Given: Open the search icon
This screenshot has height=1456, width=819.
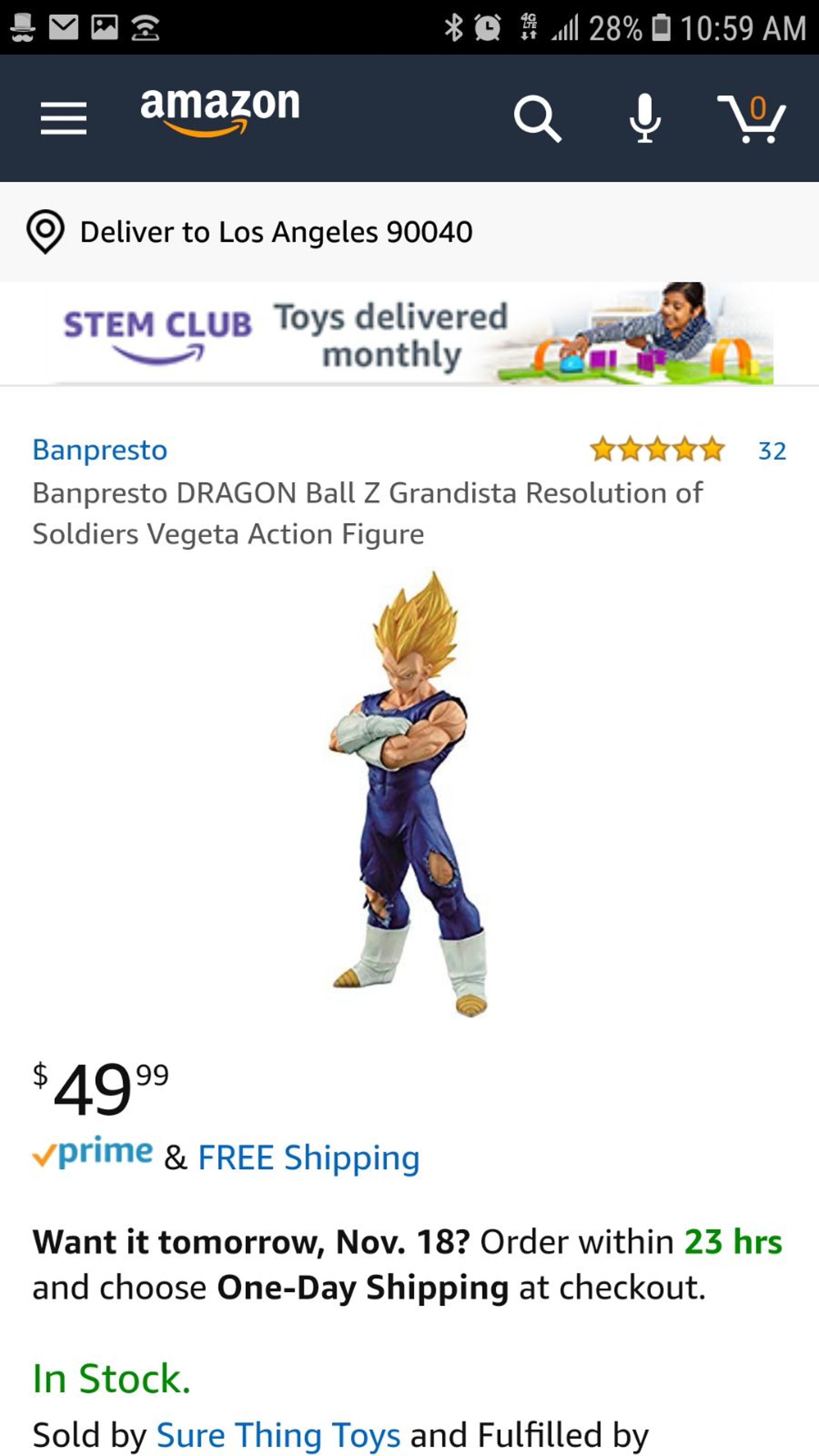Looking at the screenshot, I should pyautogui.click(x=537, y=118).
